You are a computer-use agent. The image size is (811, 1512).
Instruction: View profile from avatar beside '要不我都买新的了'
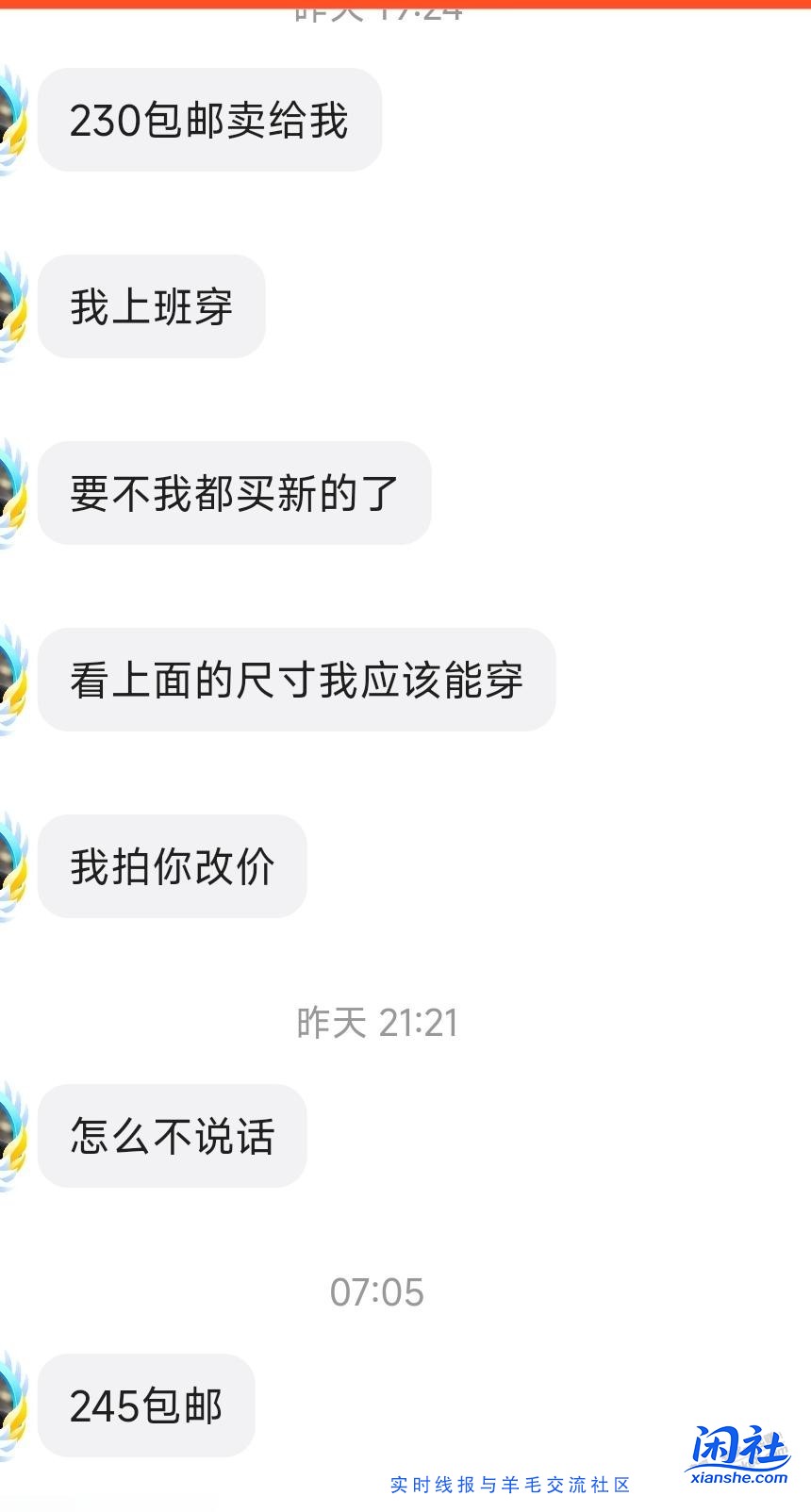(11, 493)
